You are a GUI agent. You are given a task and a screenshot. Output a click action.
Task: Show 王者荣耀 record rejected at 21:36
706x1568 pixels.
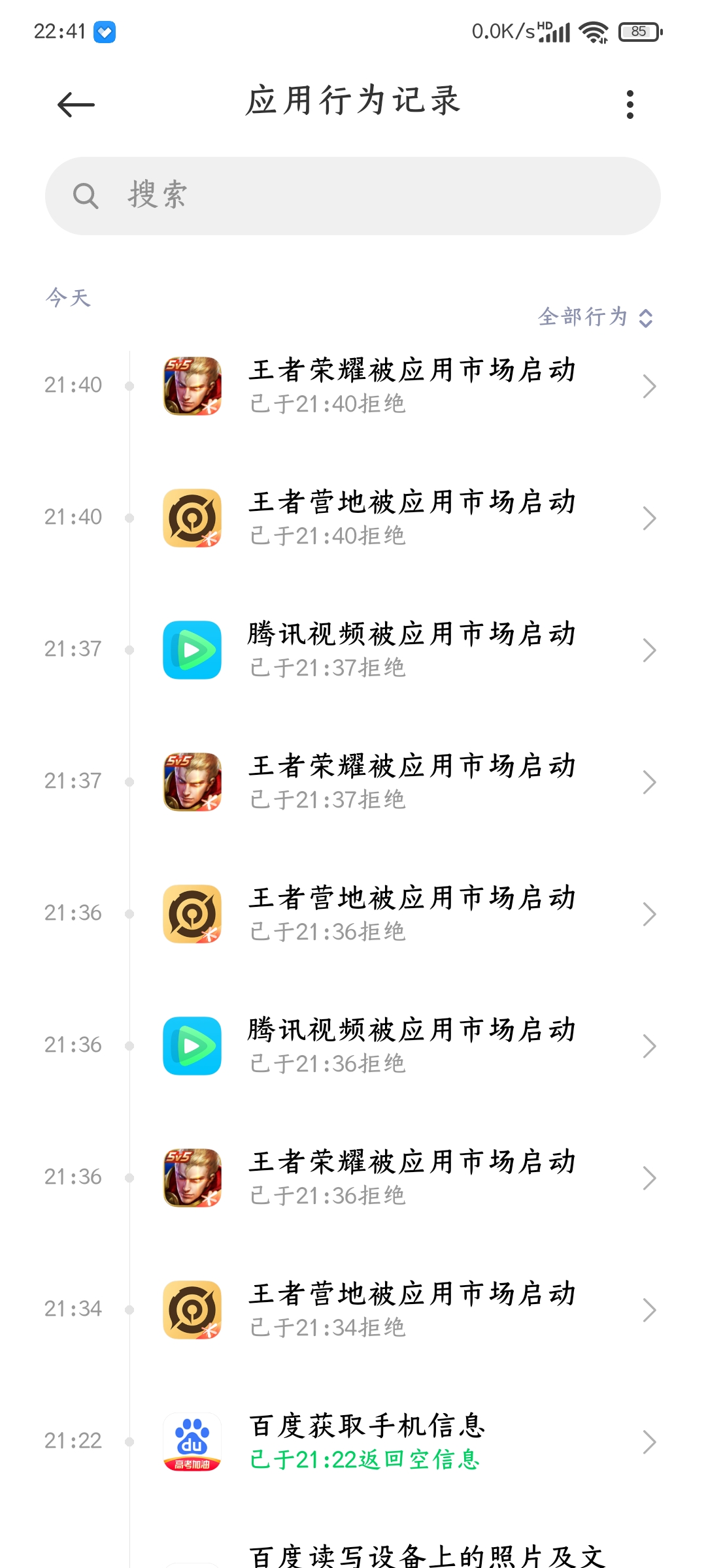click(412, 1178)
